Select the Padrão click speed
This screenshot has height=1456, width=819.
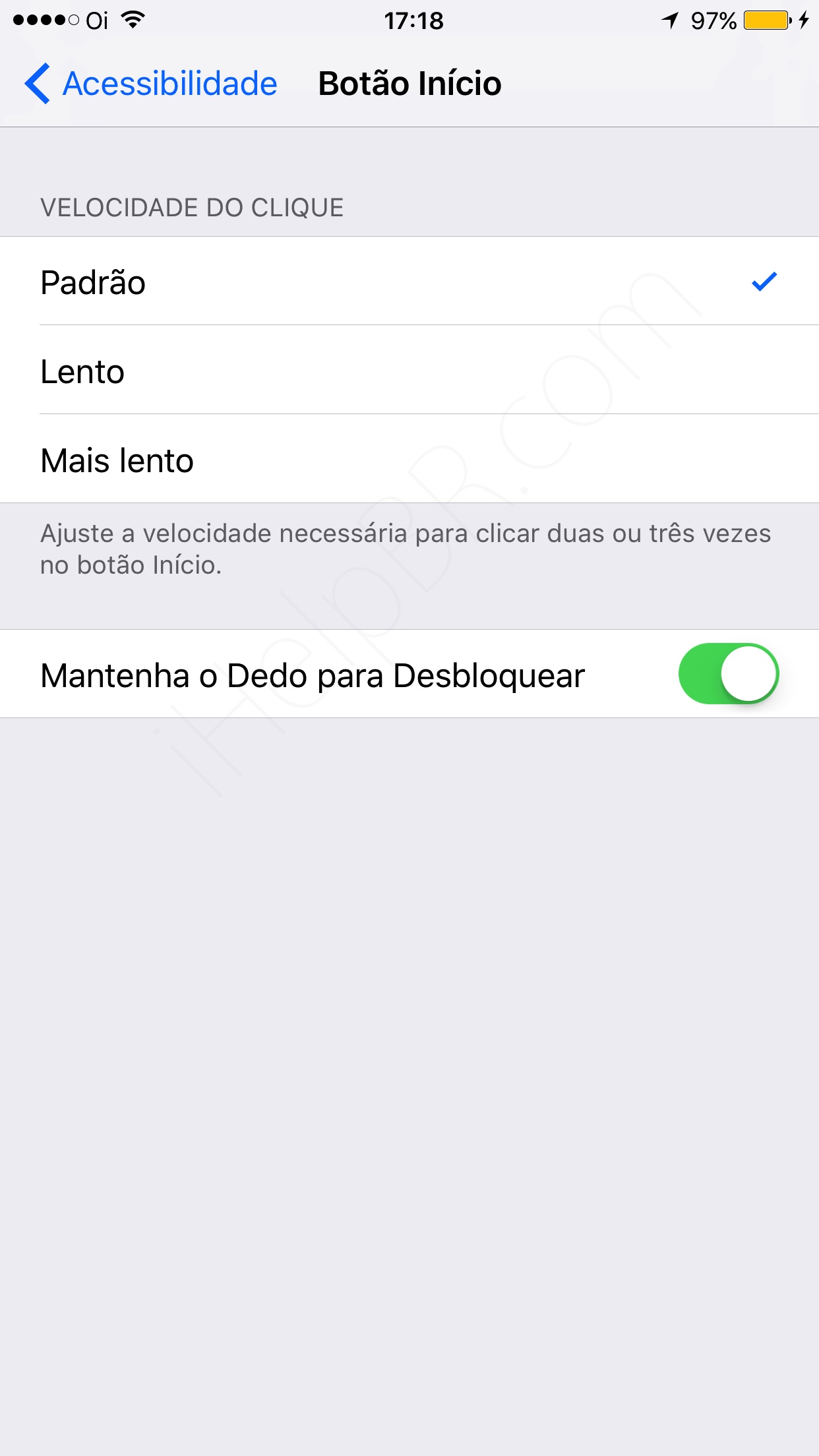tap(409, 282)
